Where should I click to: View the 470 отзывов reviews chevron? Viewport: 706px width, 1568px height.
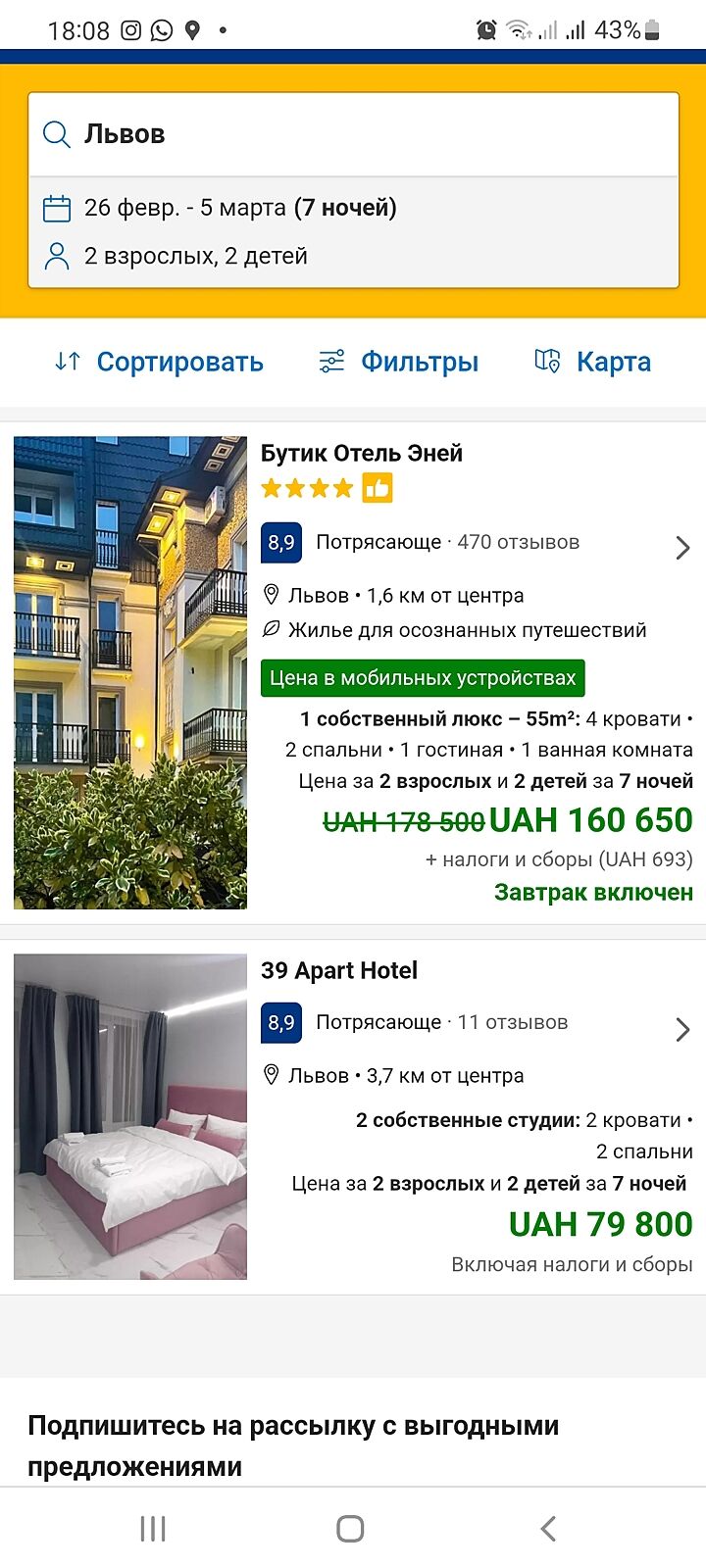click(682, 547)
